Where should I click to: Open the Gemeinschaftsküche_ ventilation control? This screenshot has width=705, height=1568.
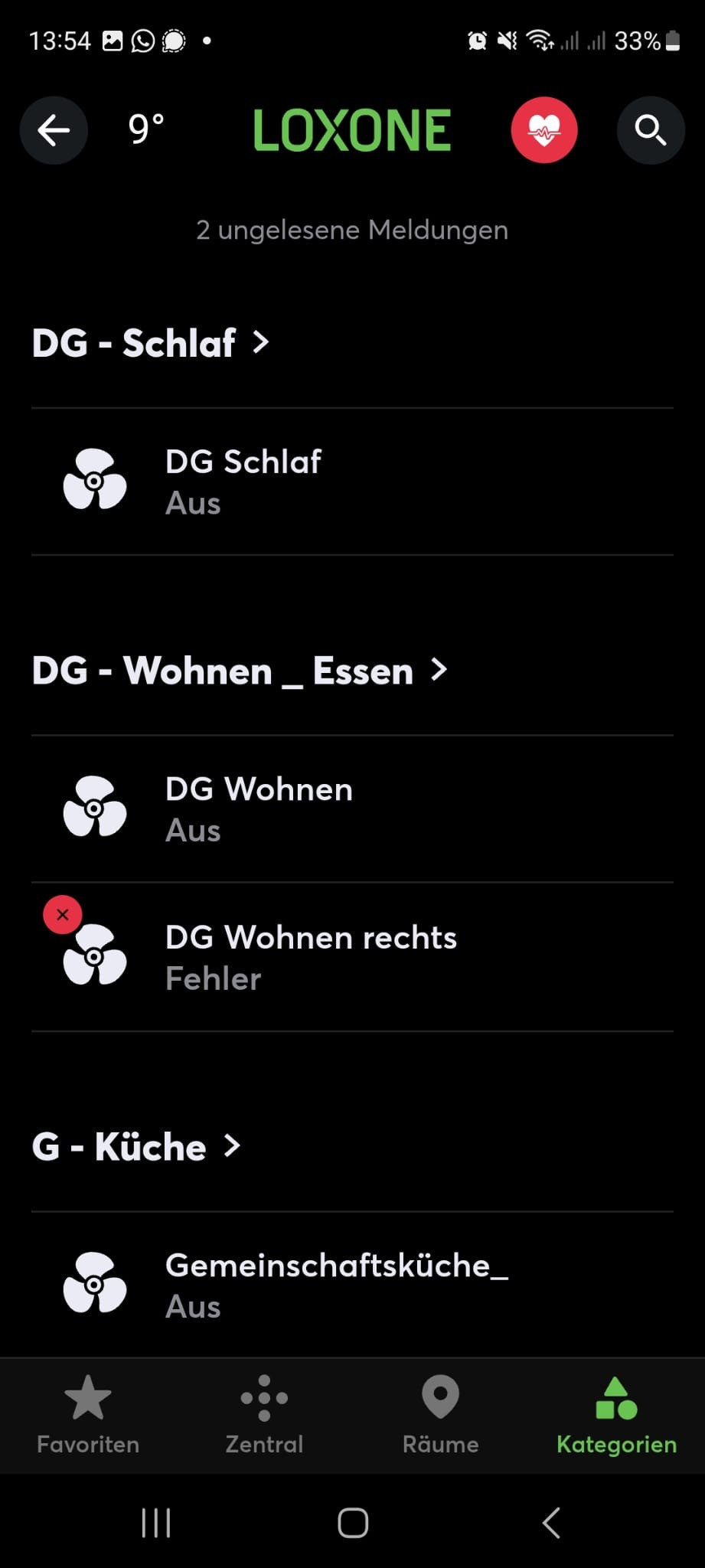click(x=352, y=1285)
